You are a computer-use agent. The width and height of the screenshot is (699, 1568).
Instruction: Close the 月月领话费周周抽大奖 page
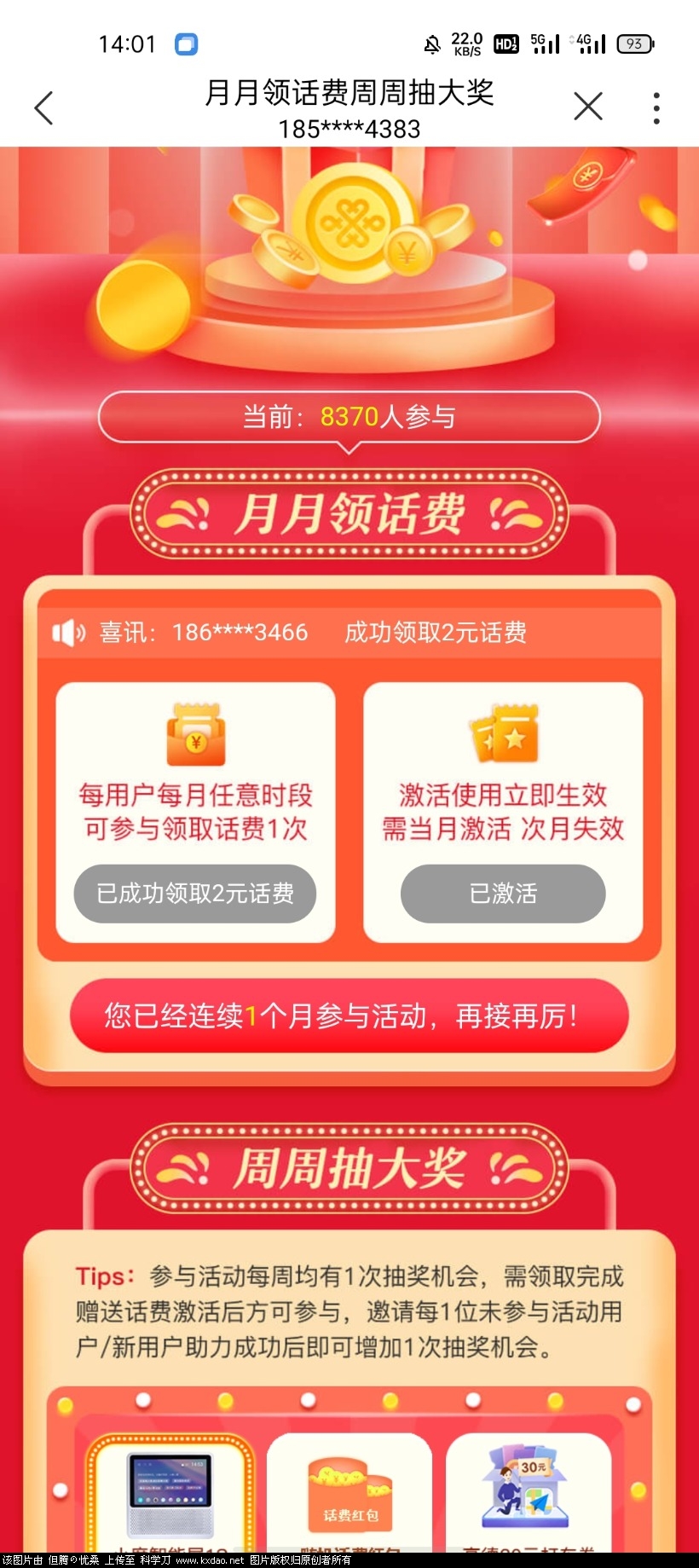coord(588,107)
